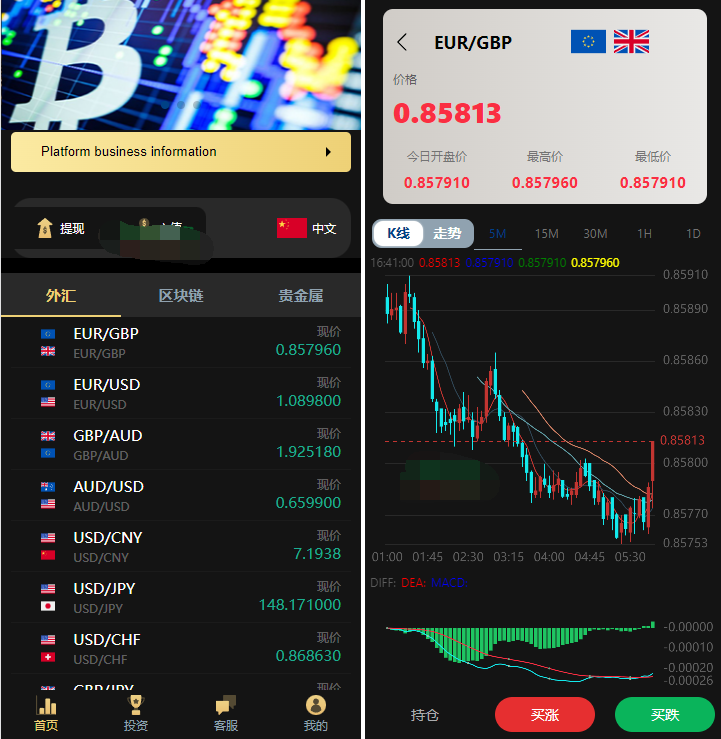Image resolution: width=721 pixels, height=739 pixels.
Task: Switch to the 贵金属 tab
Action: (300, 296)
